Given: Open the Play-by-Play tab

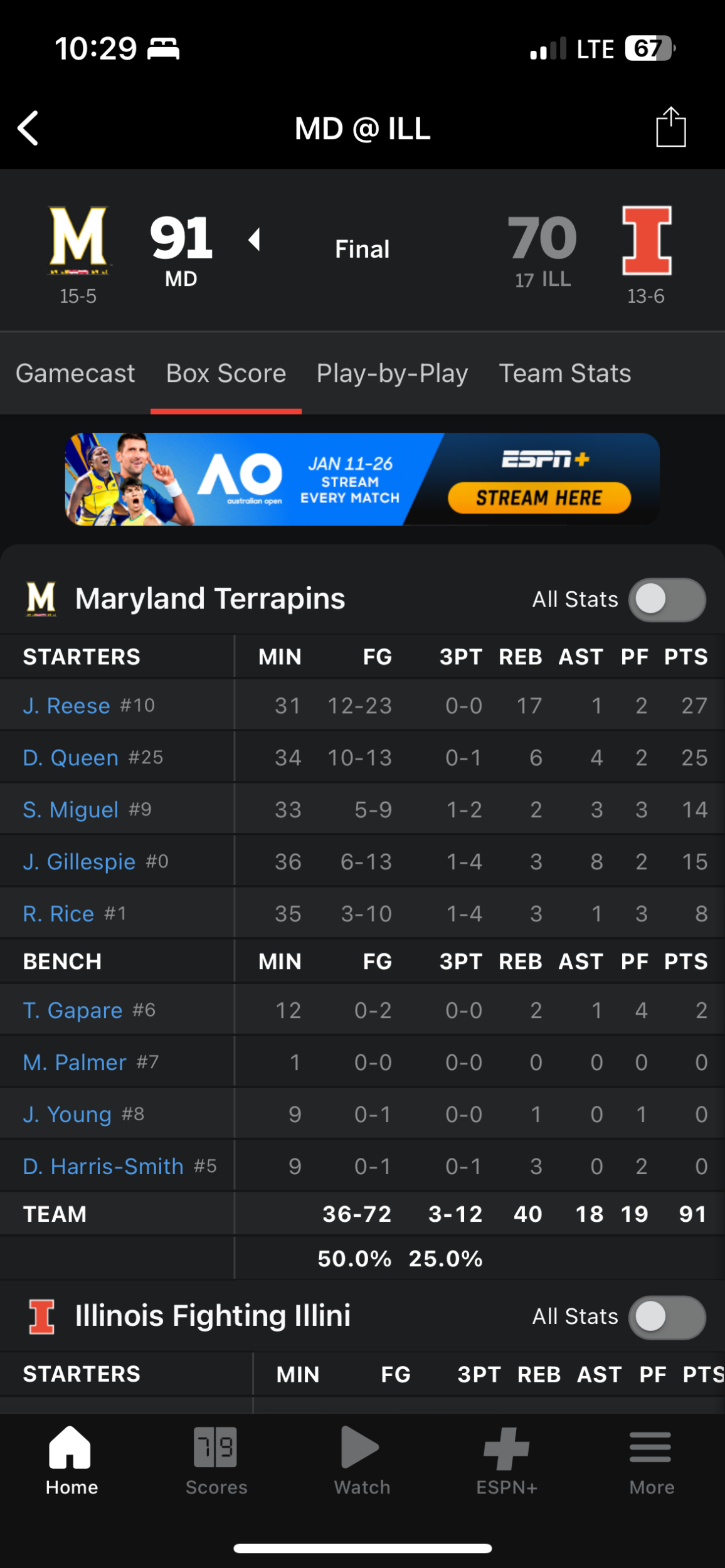Looking at the screenshot, I should point(392,373).
